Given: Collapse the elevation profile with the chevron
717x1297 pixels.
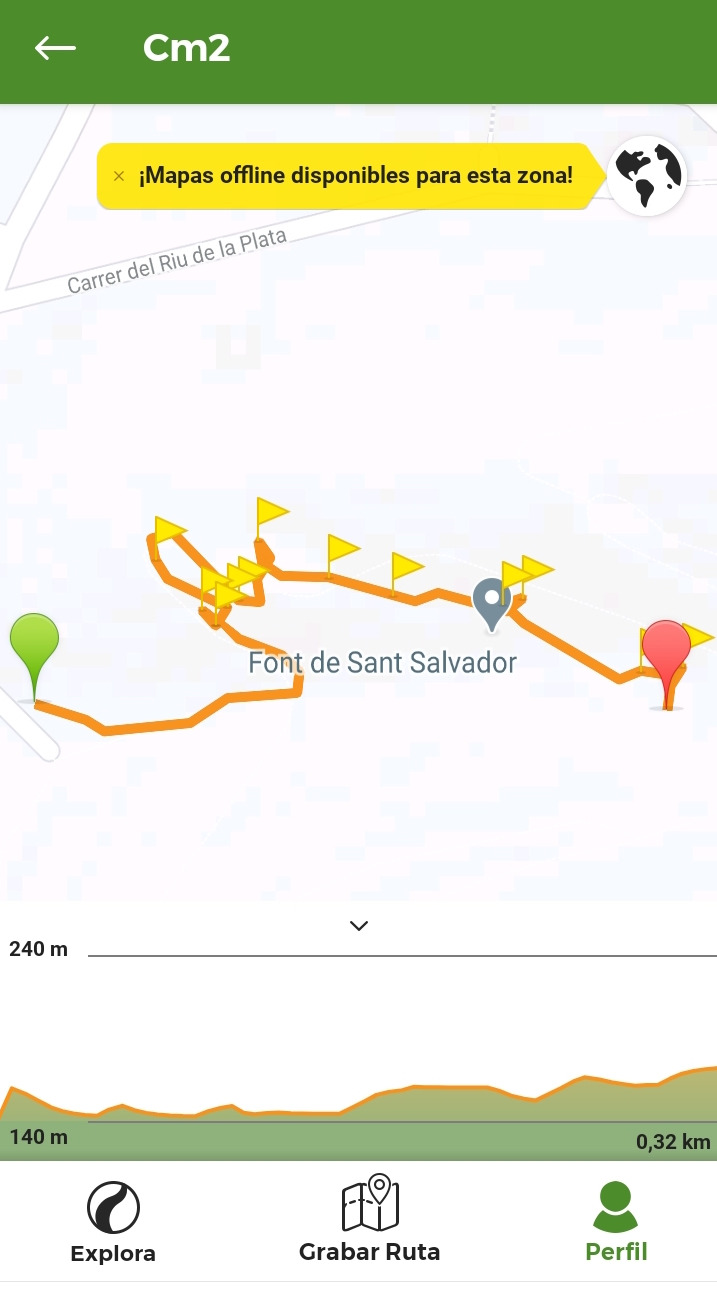Looking at the screenshot, I should click(x=359, y=926).
